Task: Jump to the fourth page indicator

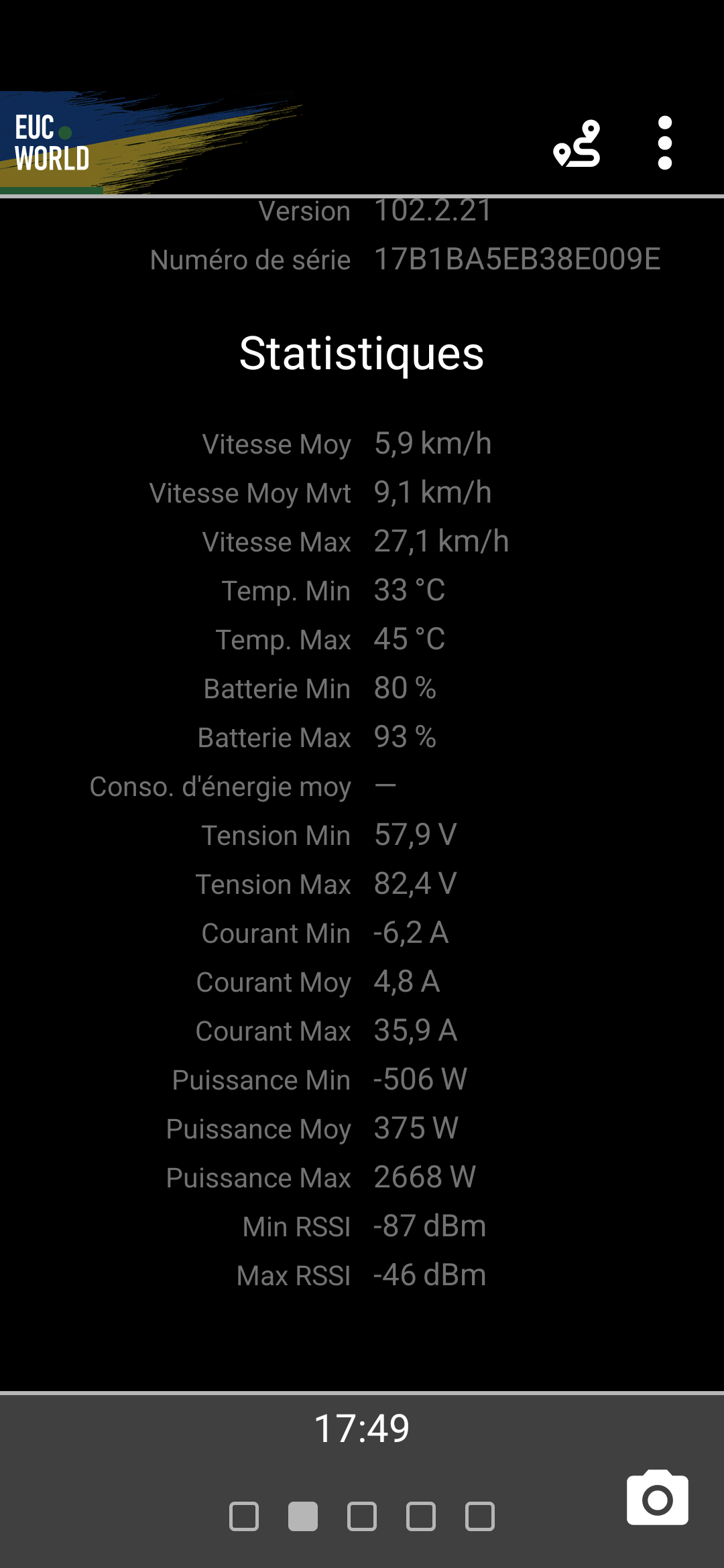Action: 421,1516
